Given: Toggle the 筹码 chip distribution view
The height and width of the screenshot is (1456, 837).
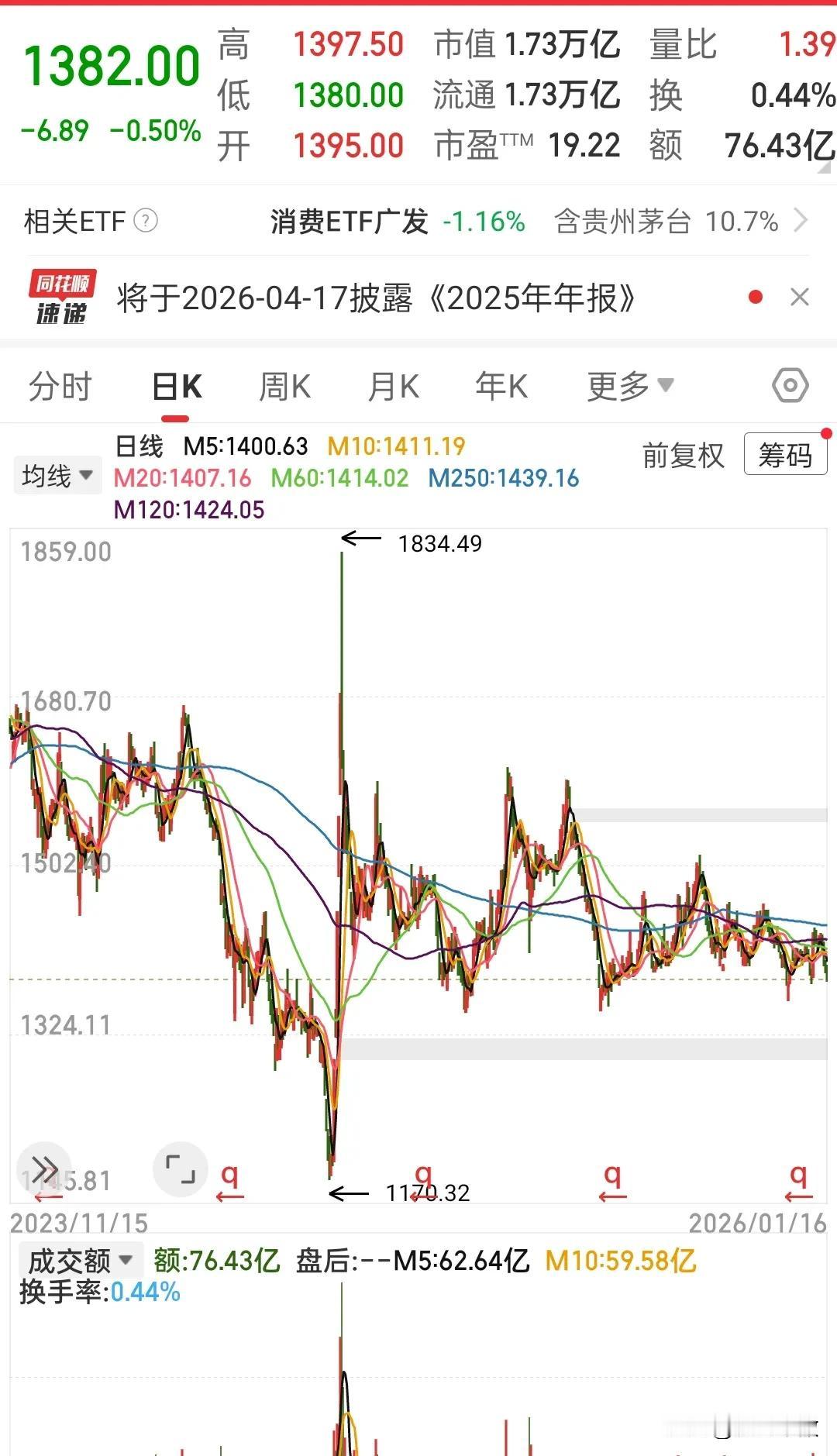Looking at the screenshot, I should 784,456.
